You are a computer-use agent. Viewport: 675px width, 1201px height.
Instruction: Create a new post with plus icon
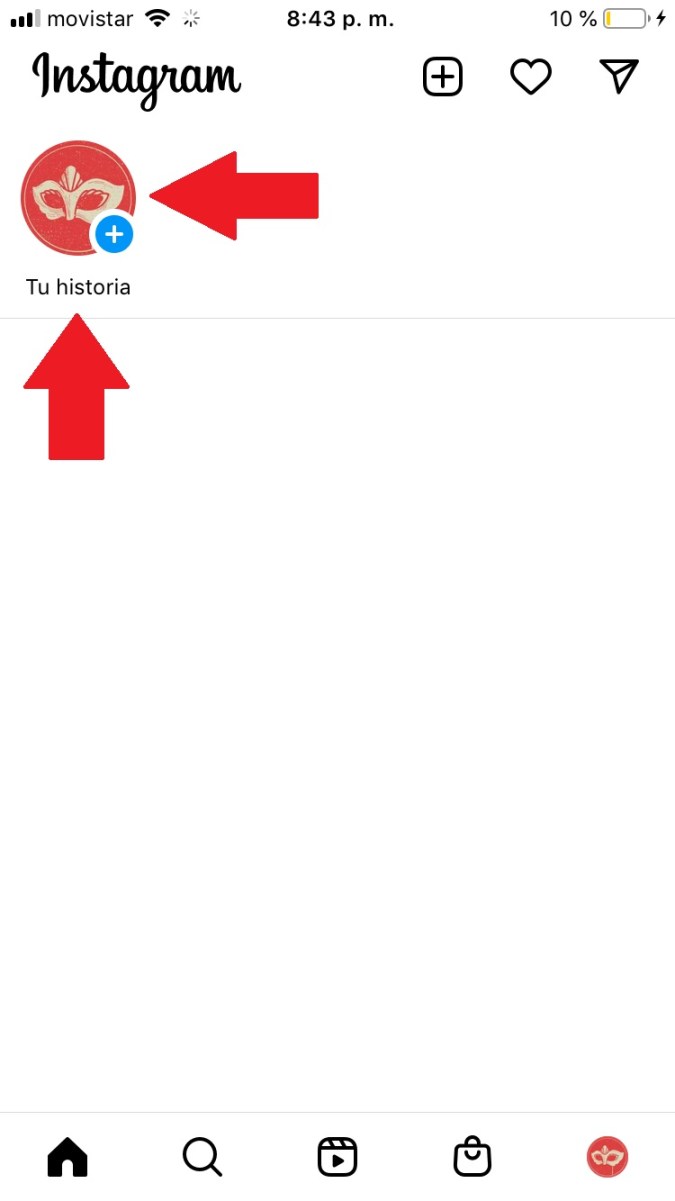tap(443, 77)
